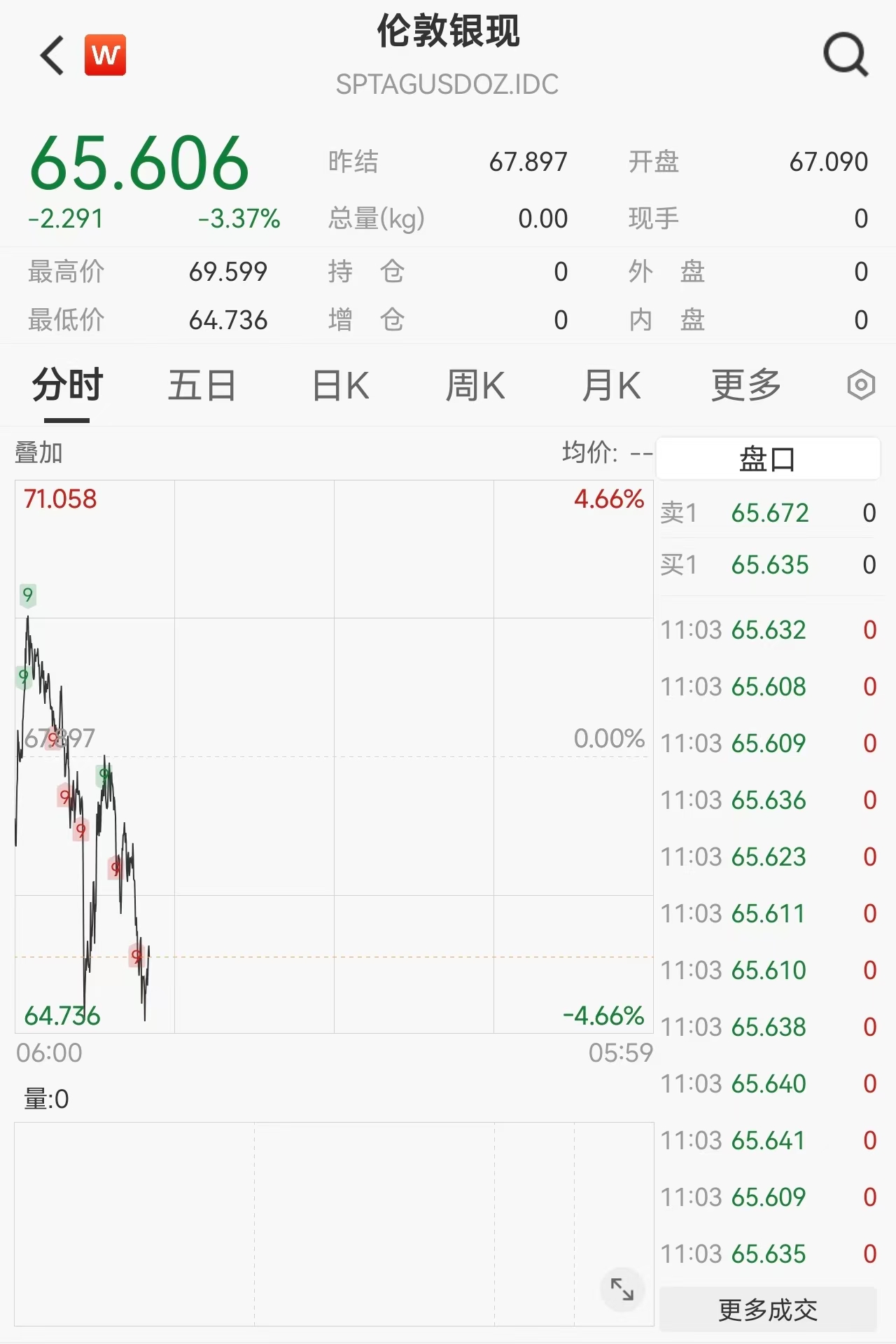Open chart settings hexagon icon

click(861, 385)
